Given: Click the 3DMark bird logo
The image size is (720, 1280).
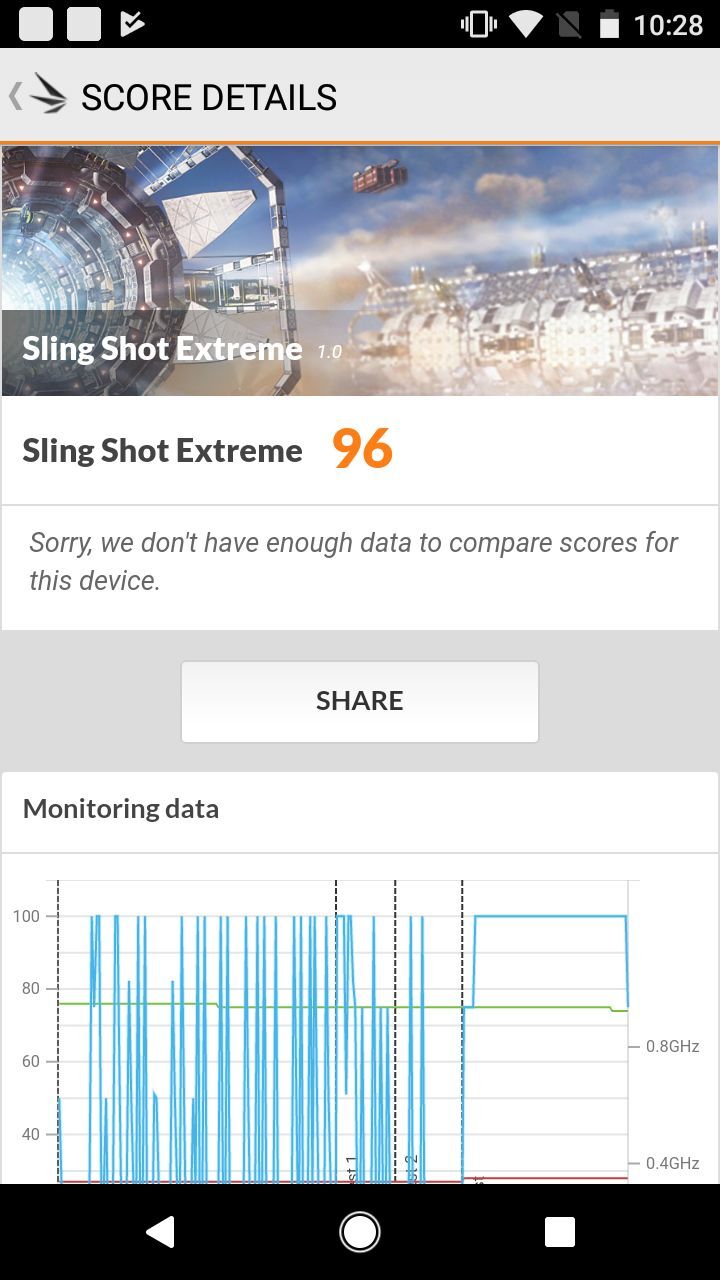Looking at the screenshot, I should (48, 96).
